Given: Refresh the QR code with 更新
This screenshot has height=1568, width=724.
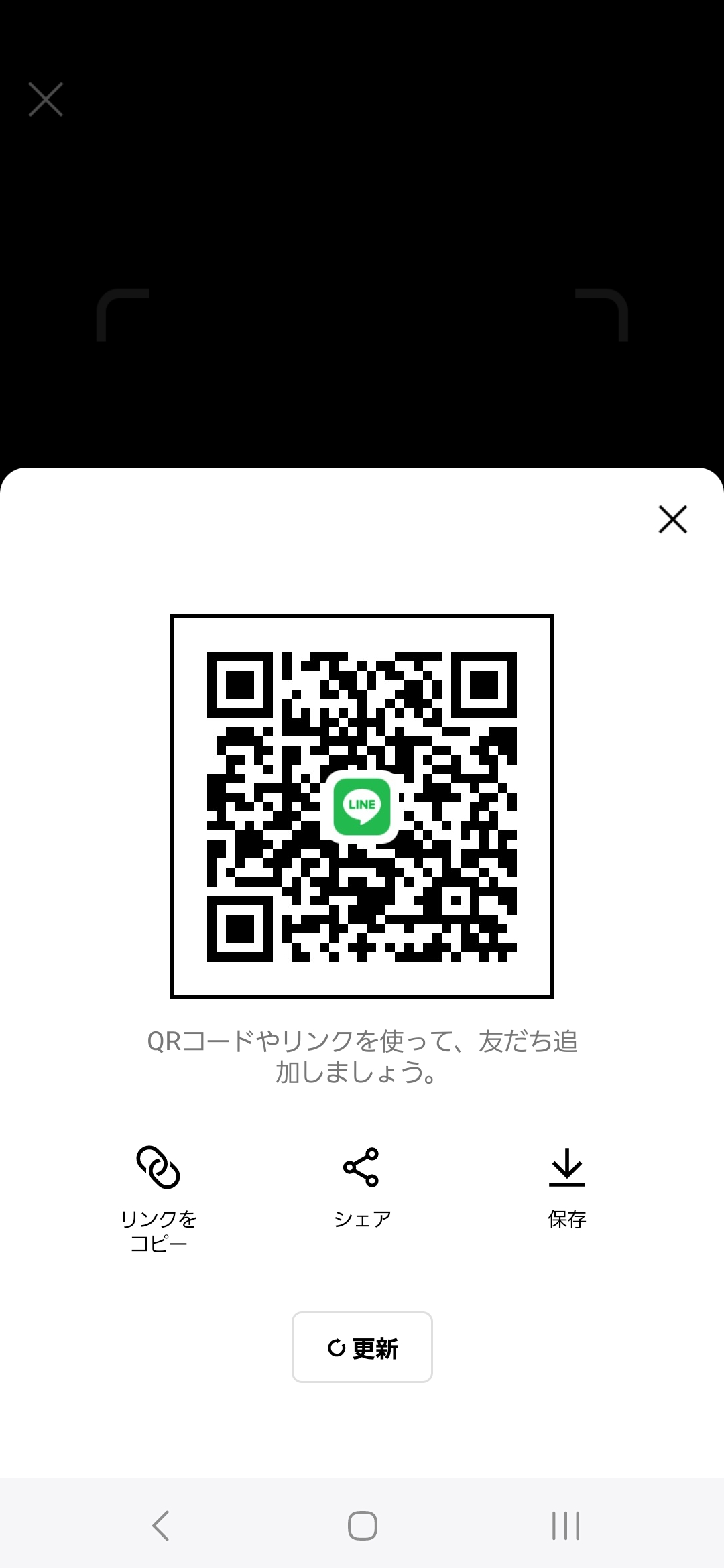Looking at the screenshot, I should 362,1347.
